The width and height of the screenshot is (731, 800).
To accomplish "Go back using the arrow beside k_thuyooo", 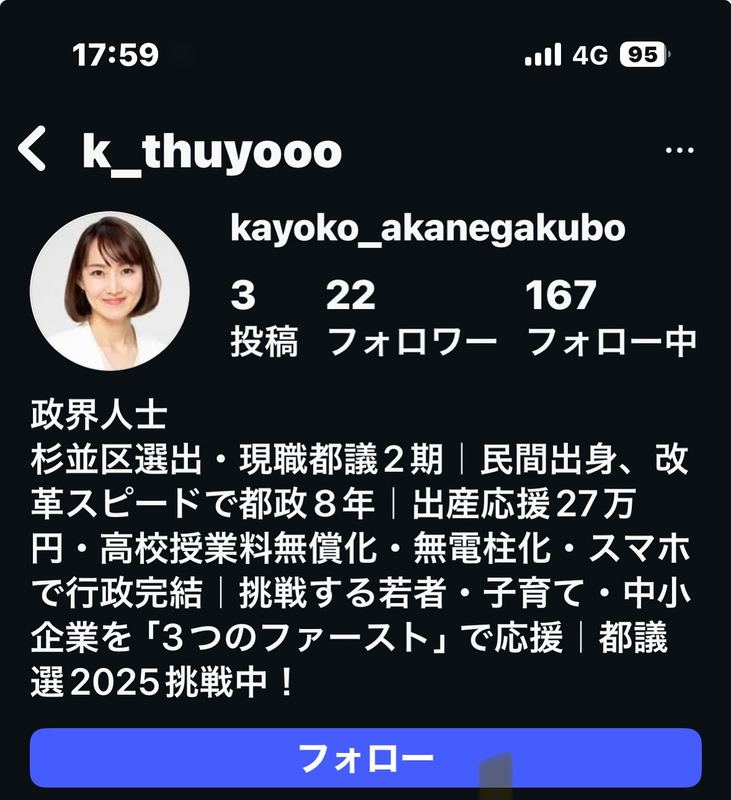I will [x=33, y=150].
